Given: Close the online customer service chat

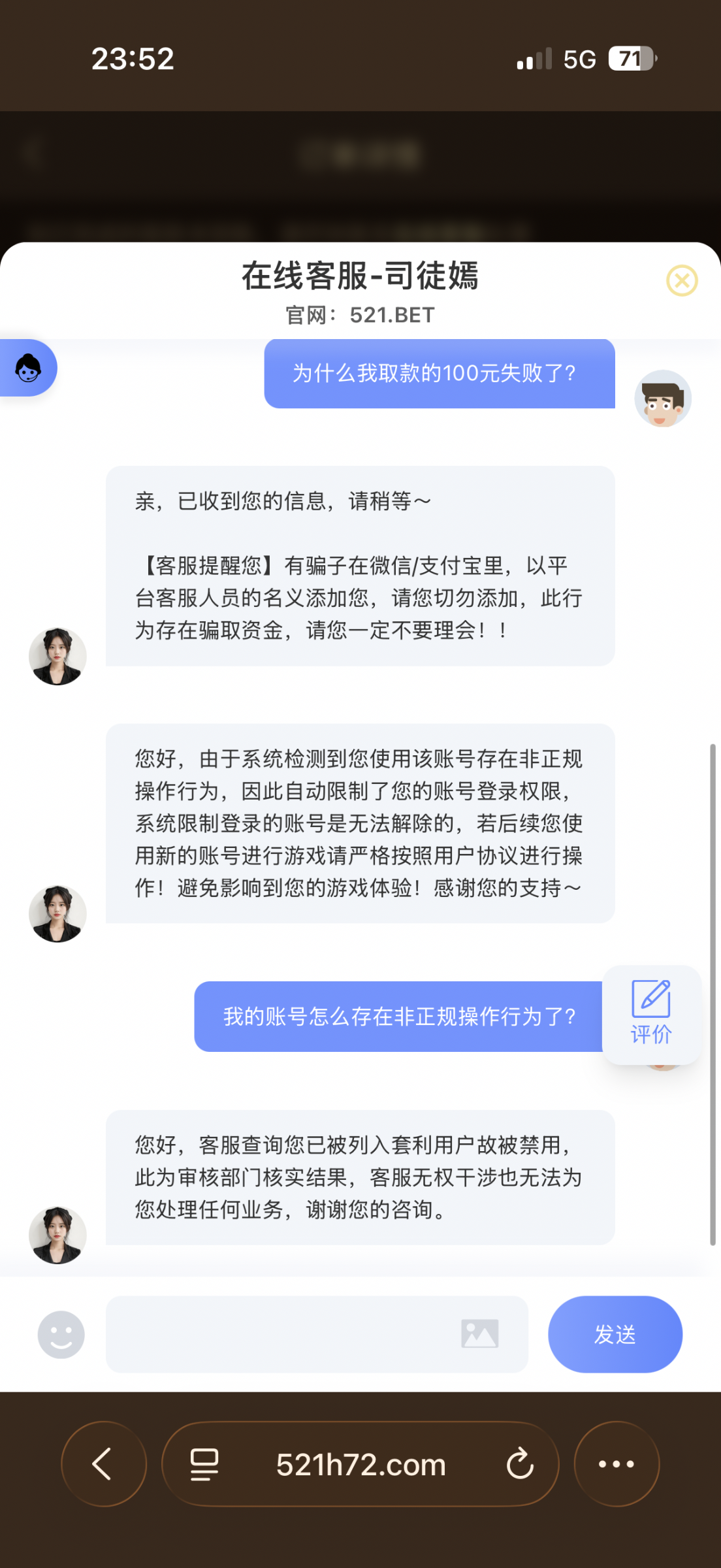Looking at the screenshot, I should [682, 281].
